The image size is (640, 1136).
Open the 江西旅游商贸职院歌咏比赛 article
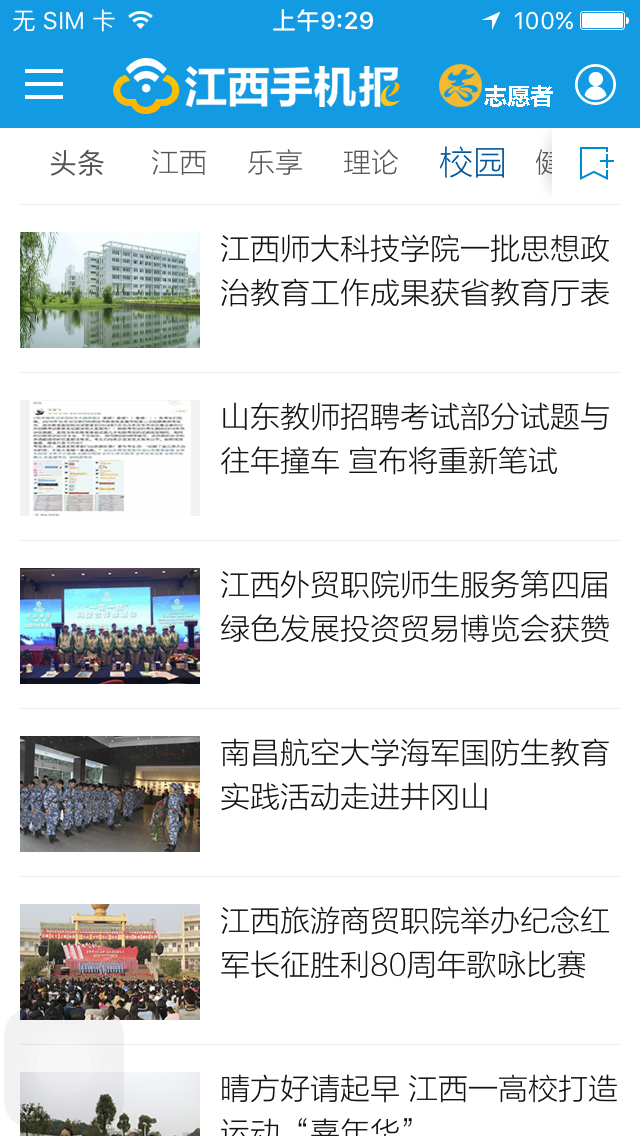pos(320,961)
